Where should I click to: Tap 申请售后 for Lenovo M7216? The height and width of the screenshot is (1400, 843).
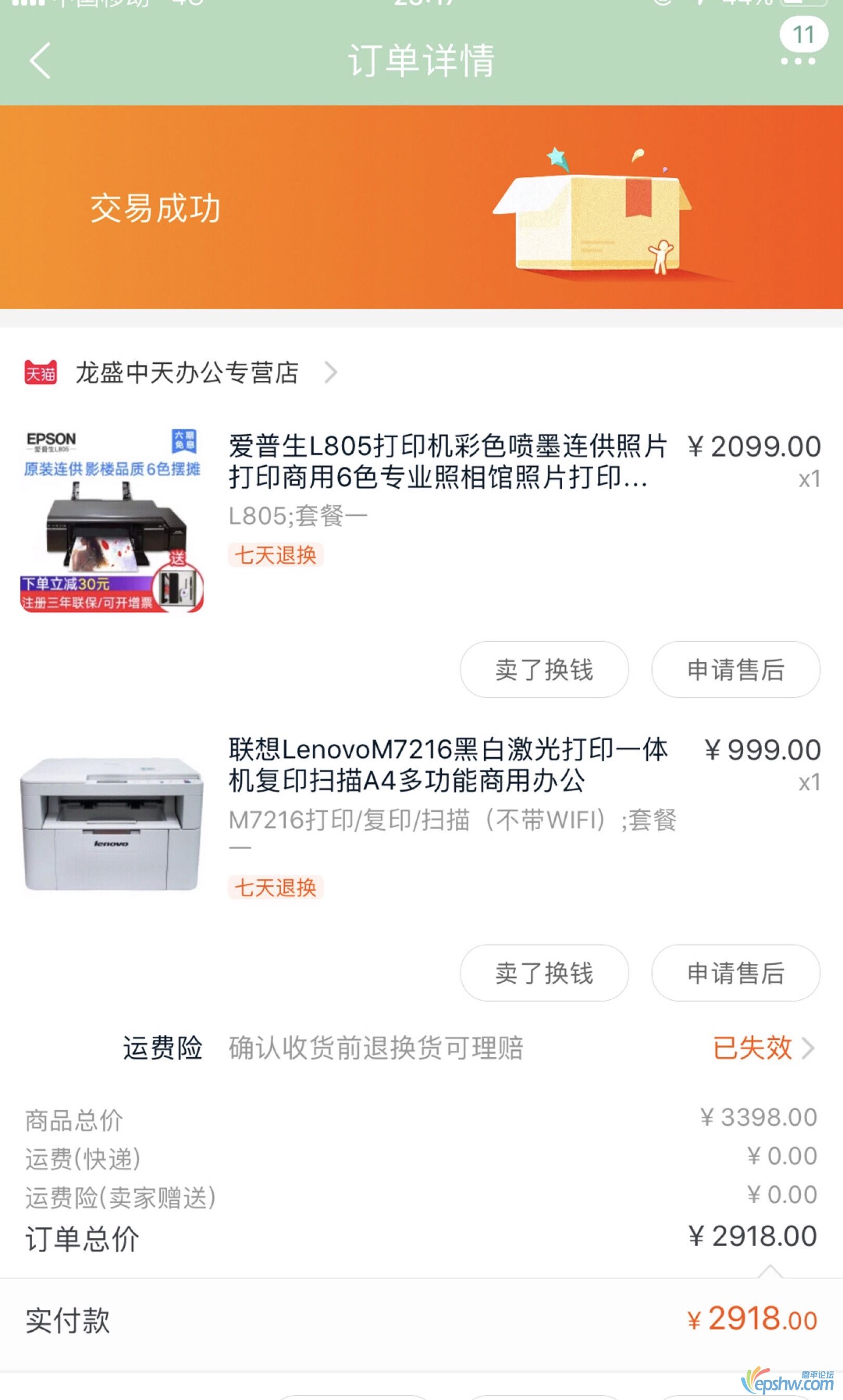coord(735,972)
